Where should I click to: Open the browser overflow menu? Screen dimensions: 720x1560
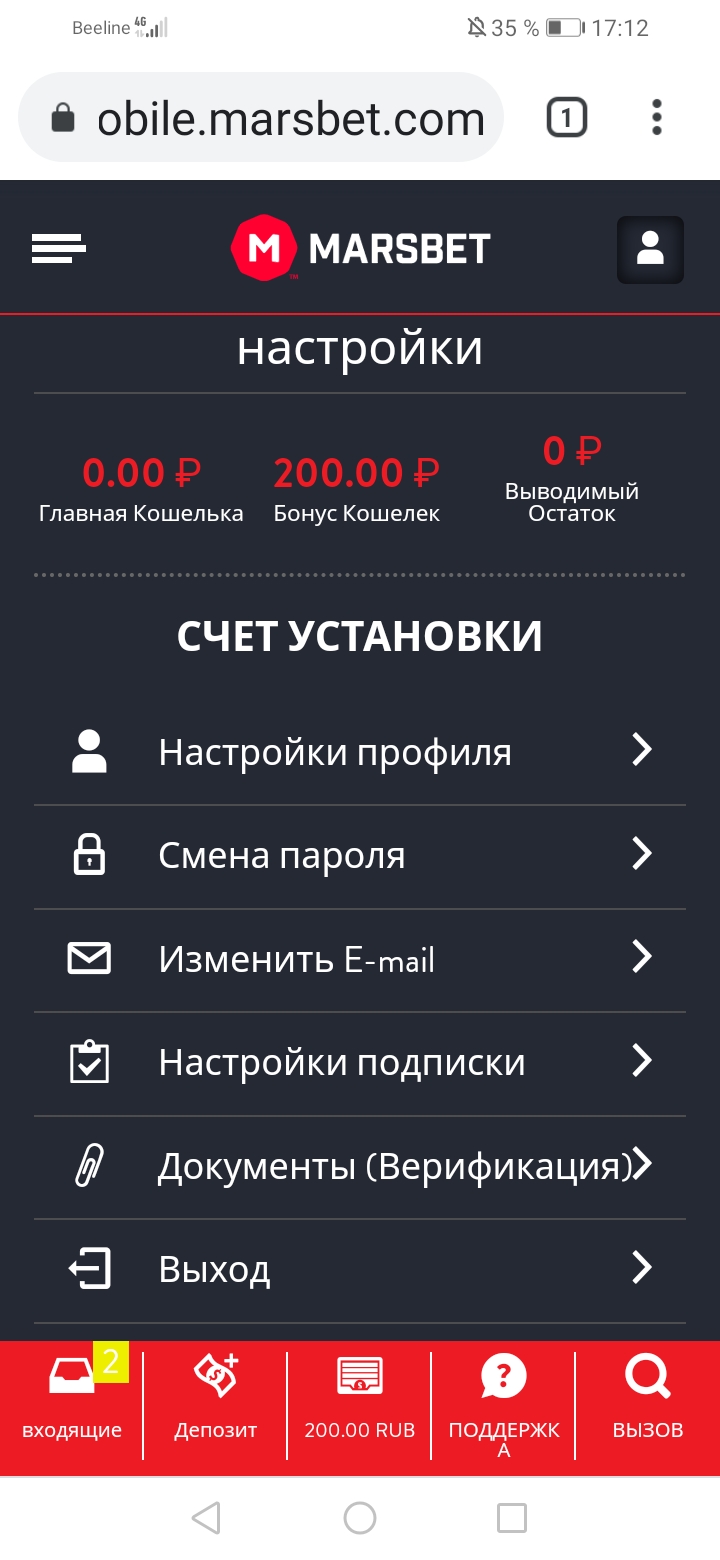click(656, 118)
